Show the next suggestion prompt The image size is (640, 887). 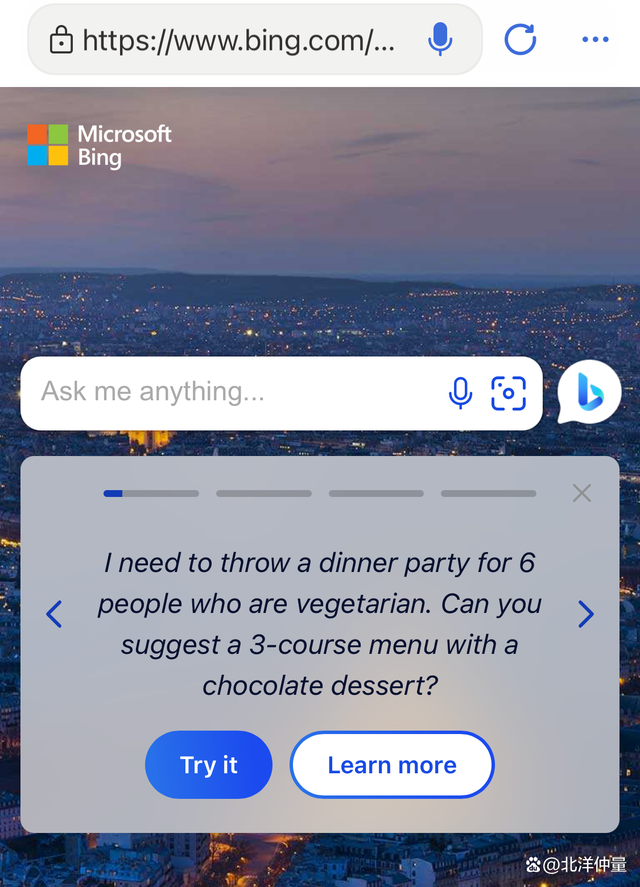pos(586,614)
